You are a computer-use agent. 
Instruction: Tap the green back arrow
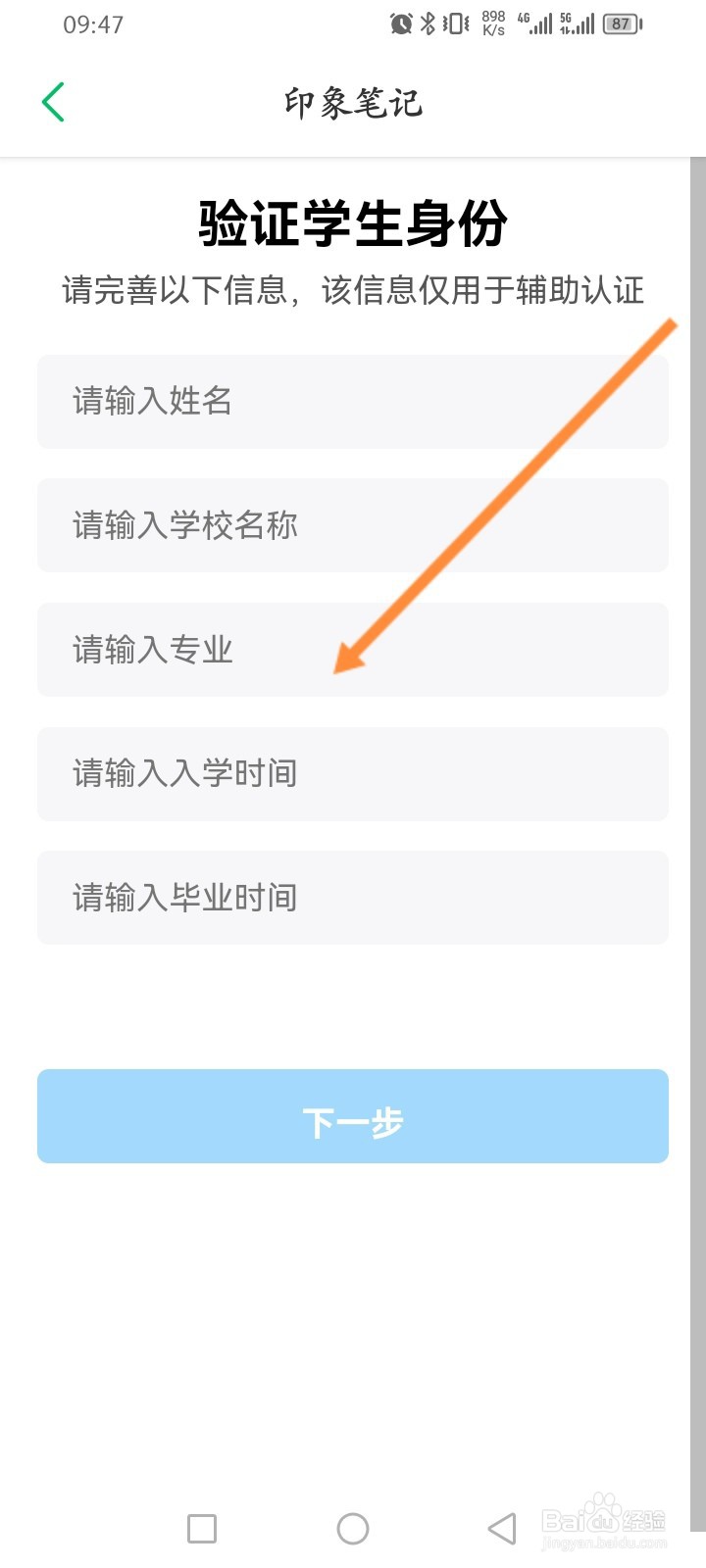point(53,101)
